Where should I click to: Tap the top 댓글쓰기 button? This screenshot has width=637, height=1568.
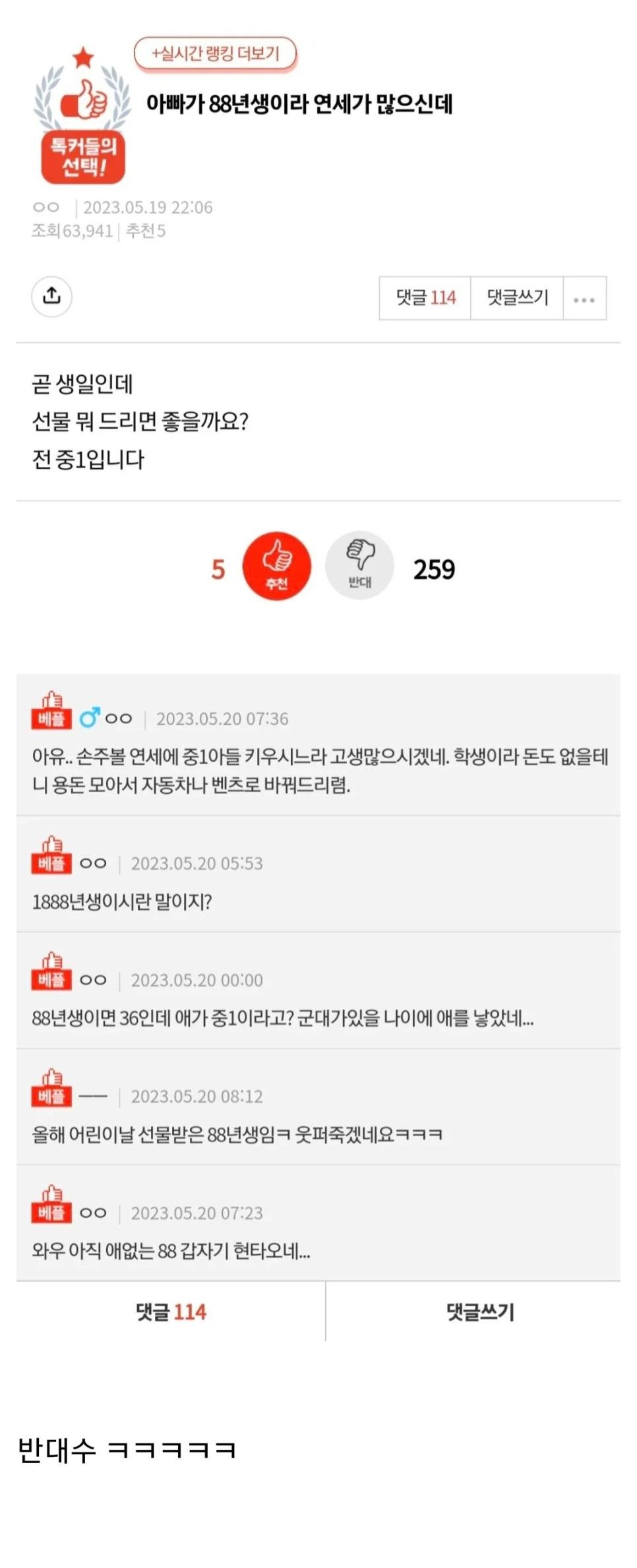(517, 298)
